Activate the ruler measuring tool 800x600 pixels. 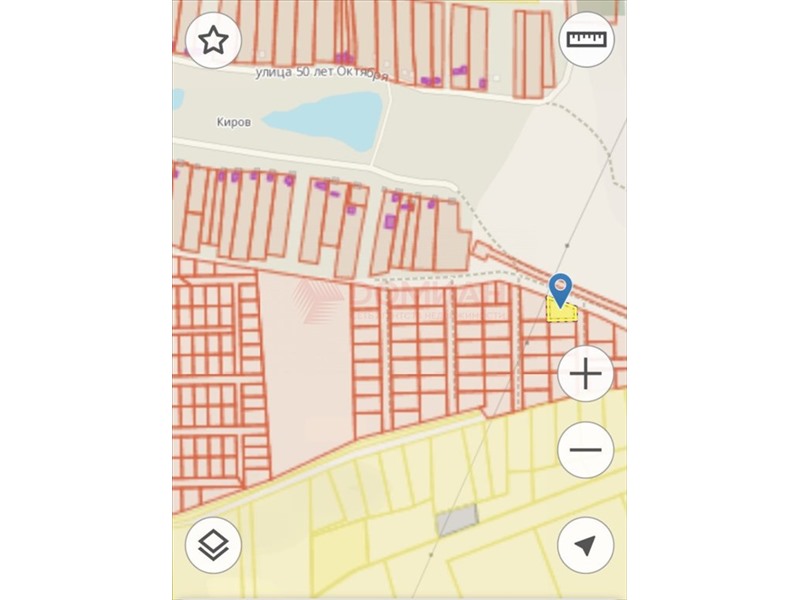[586, 41]
